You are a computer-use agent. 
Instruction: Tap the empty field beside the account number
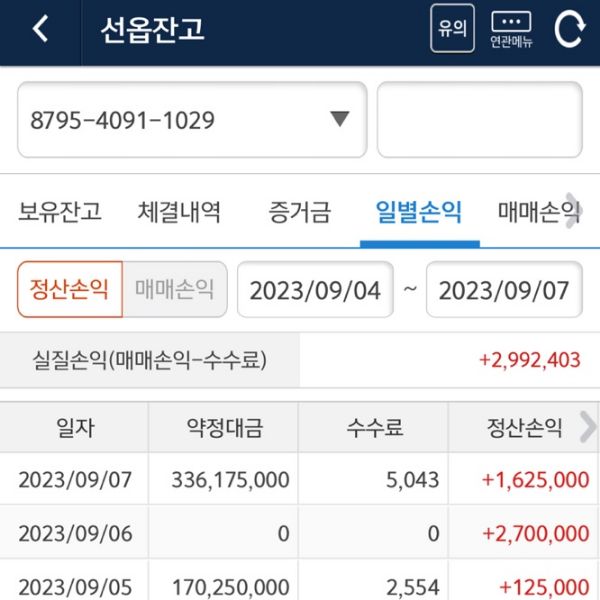pyautogui.click(x=479, y=120)
